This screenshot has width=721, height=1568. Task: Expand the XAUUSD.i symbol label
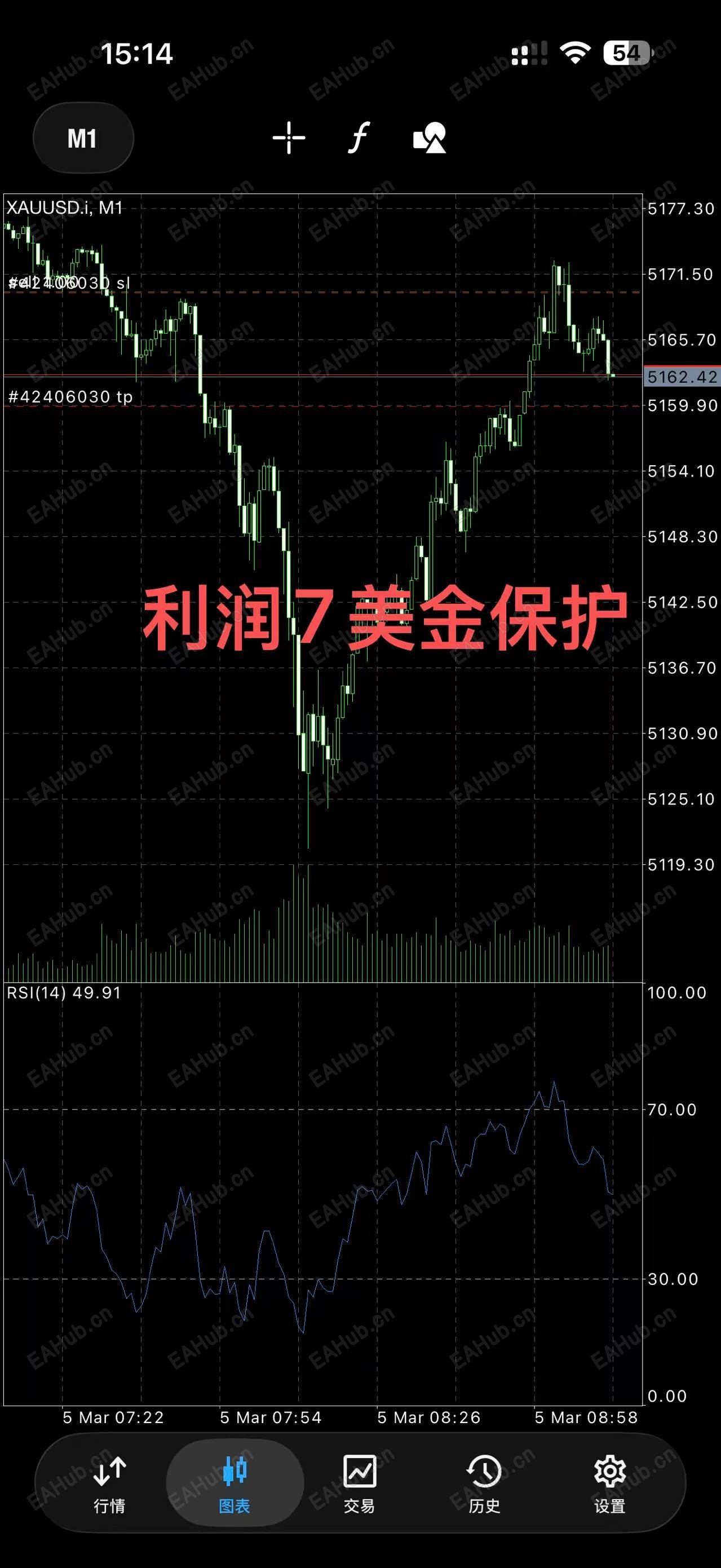tap(63, 207)
